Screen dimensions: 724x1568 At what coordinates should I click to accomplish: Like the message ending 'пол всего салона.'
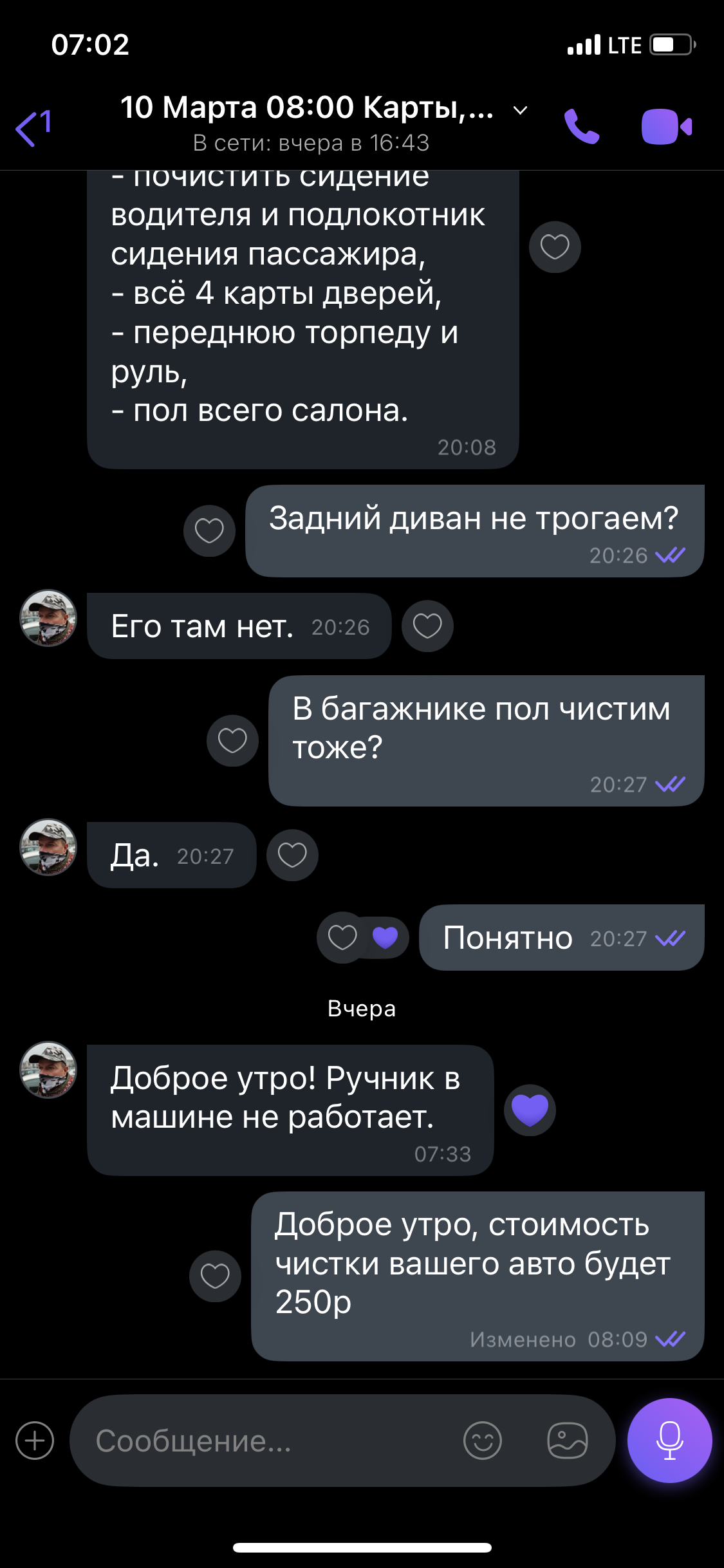pos(555,247)
